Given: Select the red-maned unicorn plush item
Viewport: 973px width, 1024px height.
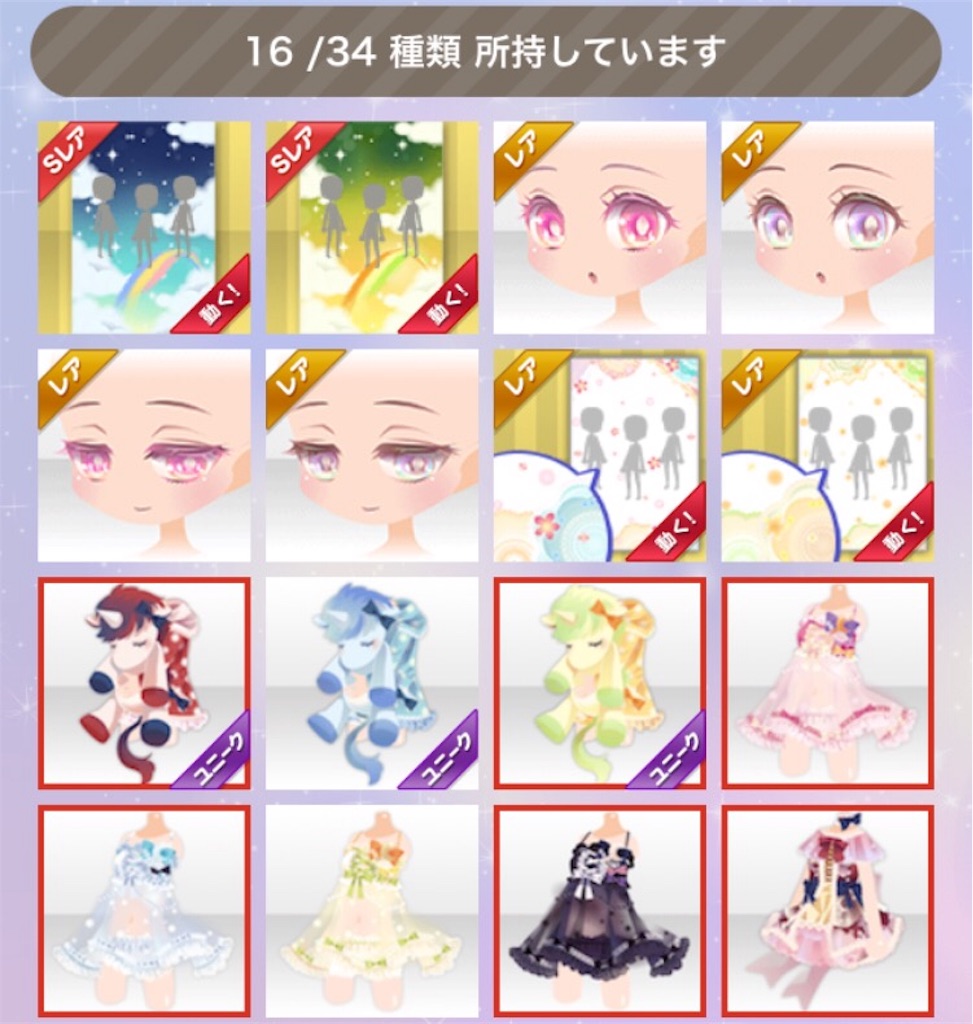Looking at the screenshot, I should [x=144, y=683].
